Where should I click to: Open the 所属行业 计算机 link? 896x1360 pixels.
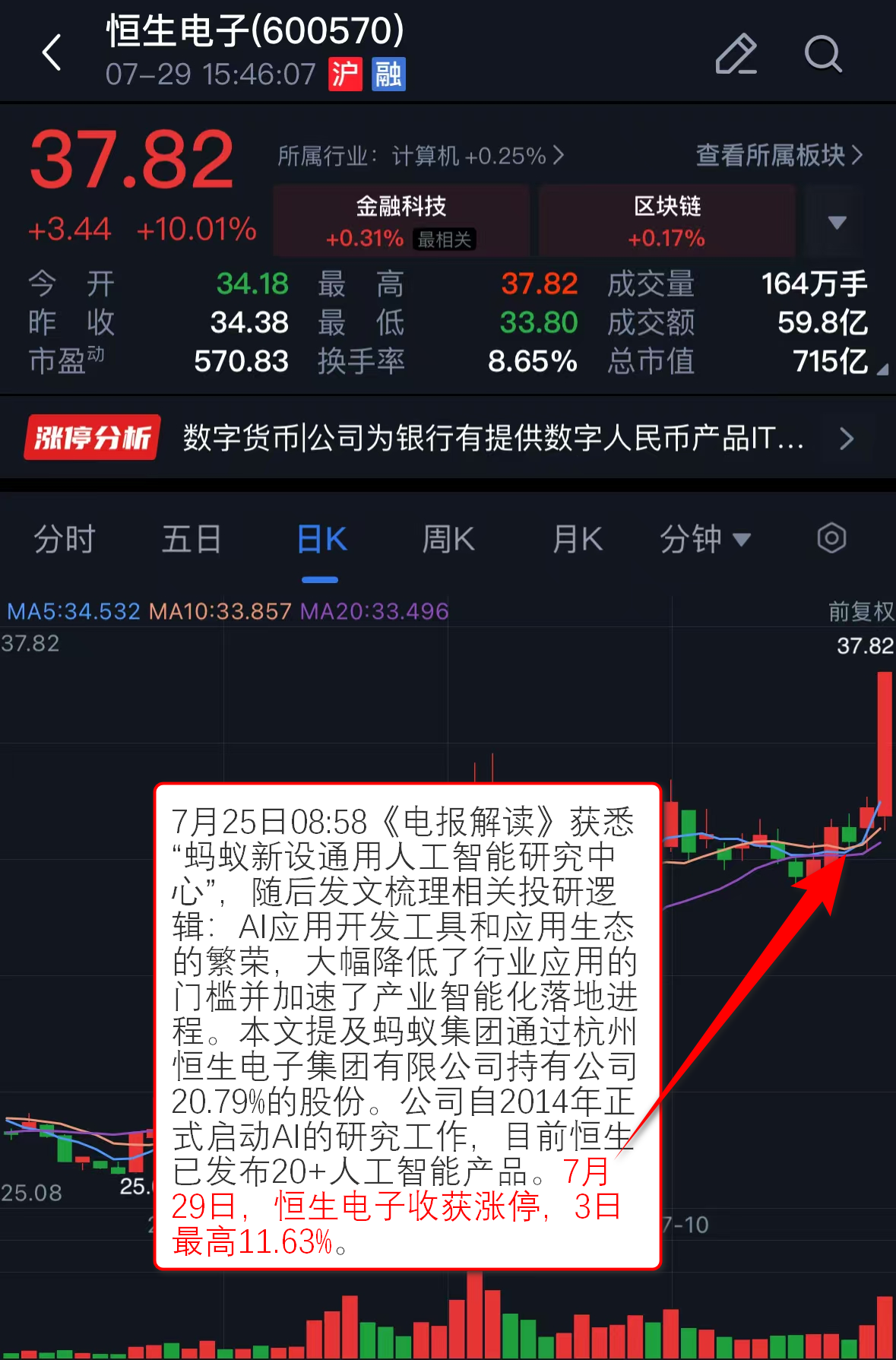click(x=420, y=156)
